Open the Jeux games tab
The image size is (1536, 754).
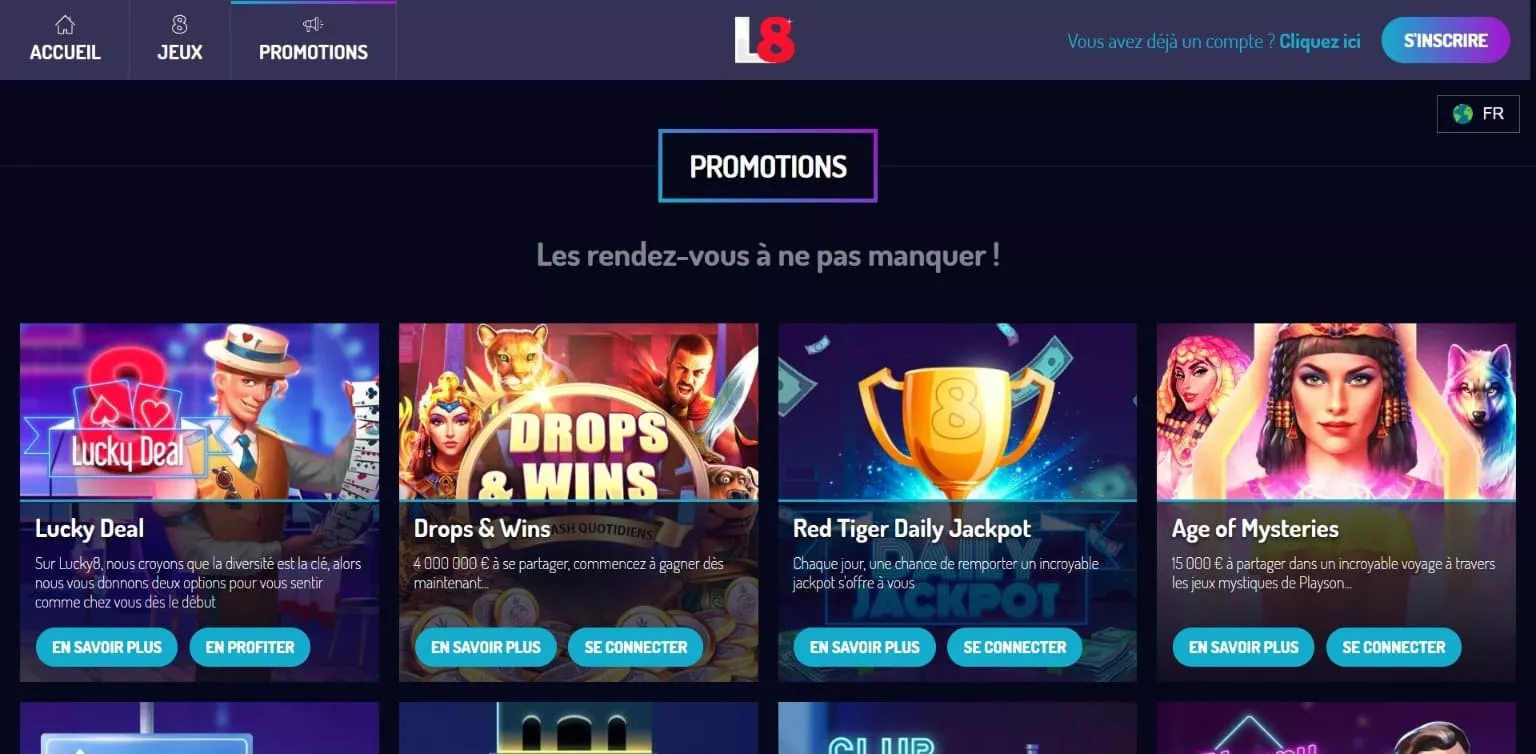point(180,40)
